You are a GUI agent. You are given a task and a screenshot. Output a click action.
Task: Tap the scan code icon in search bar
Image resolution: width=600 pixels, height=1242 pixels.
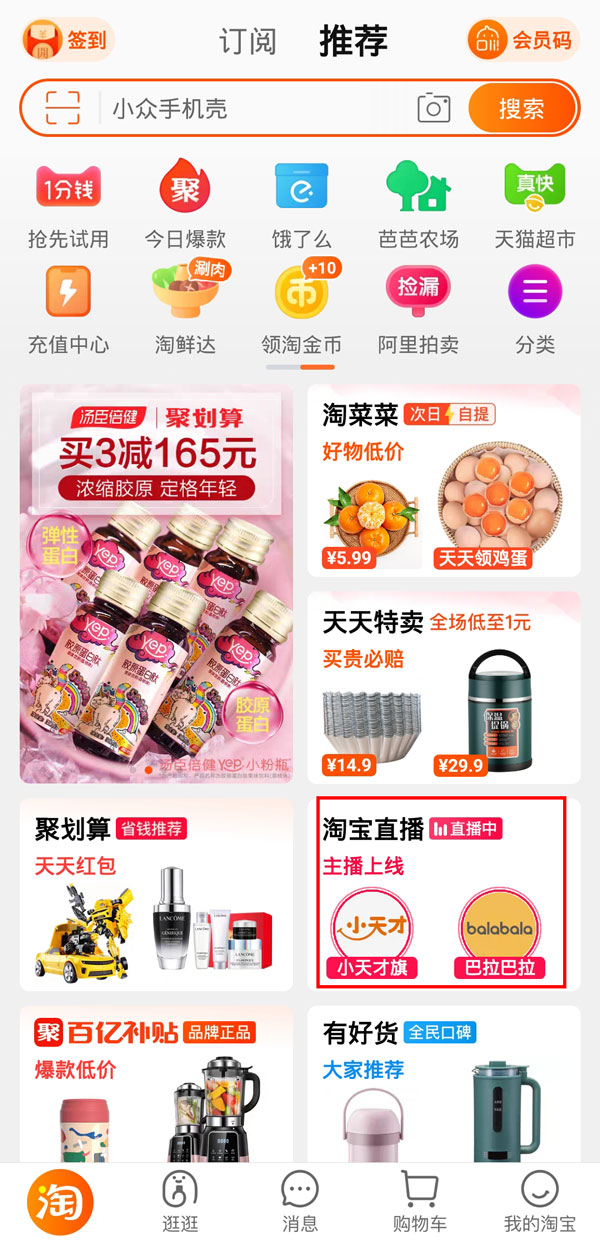pos(62,108)
